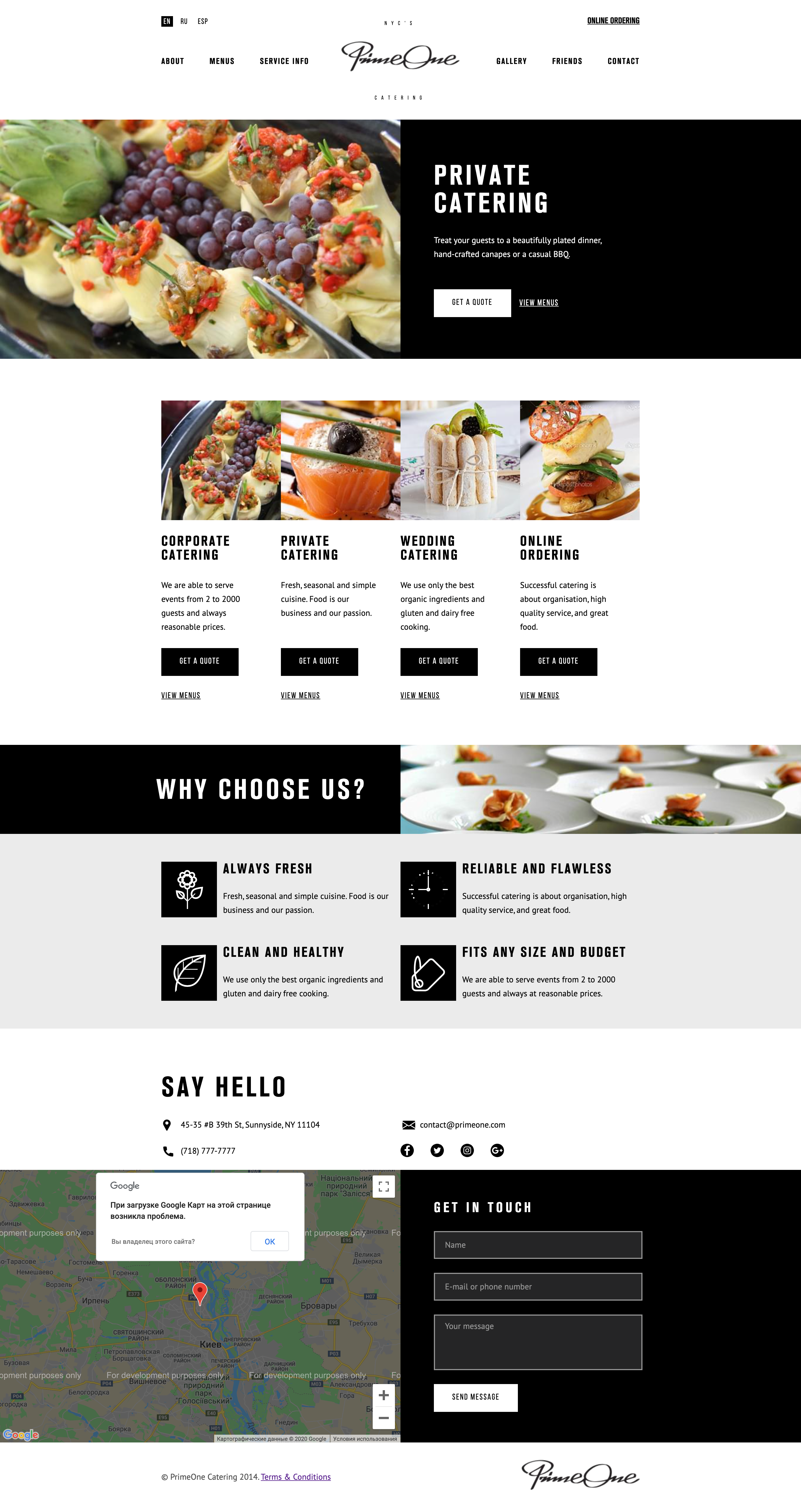Zoom in on the map

pos(384,1395)
